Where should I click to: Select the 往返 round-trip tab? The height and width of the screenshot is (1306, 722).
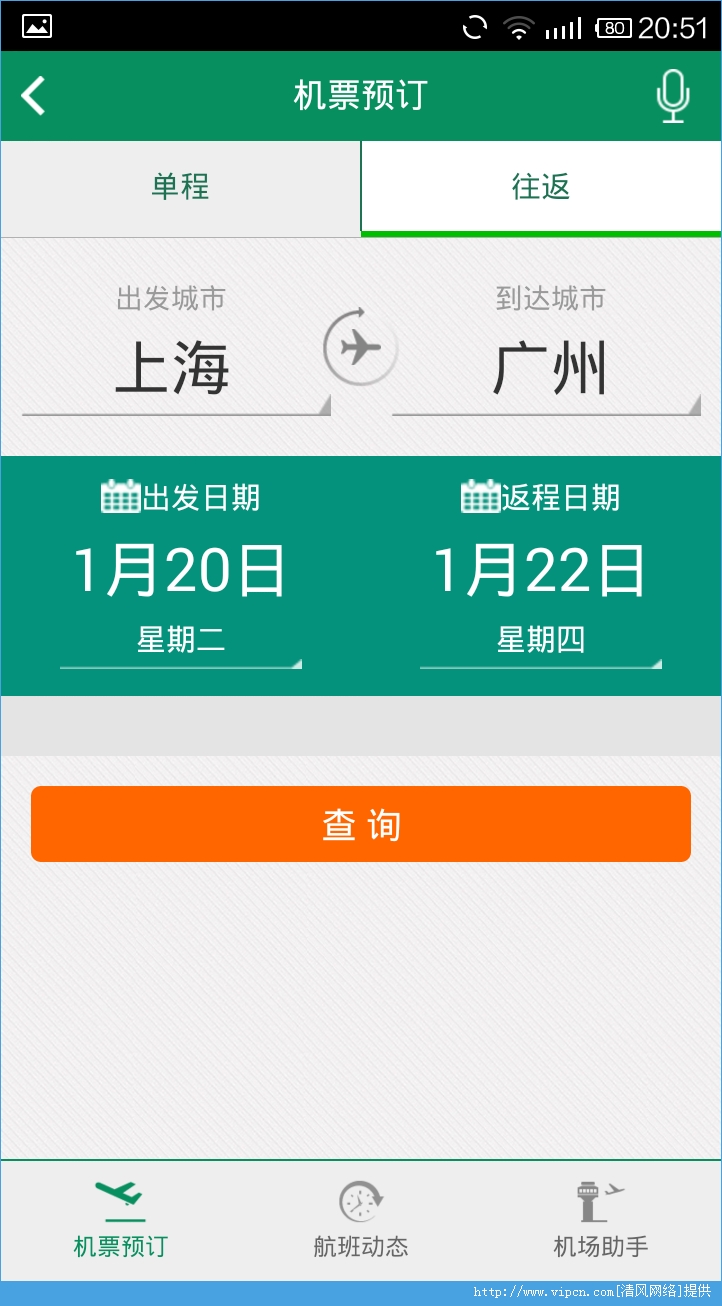(x=541, y=187)
